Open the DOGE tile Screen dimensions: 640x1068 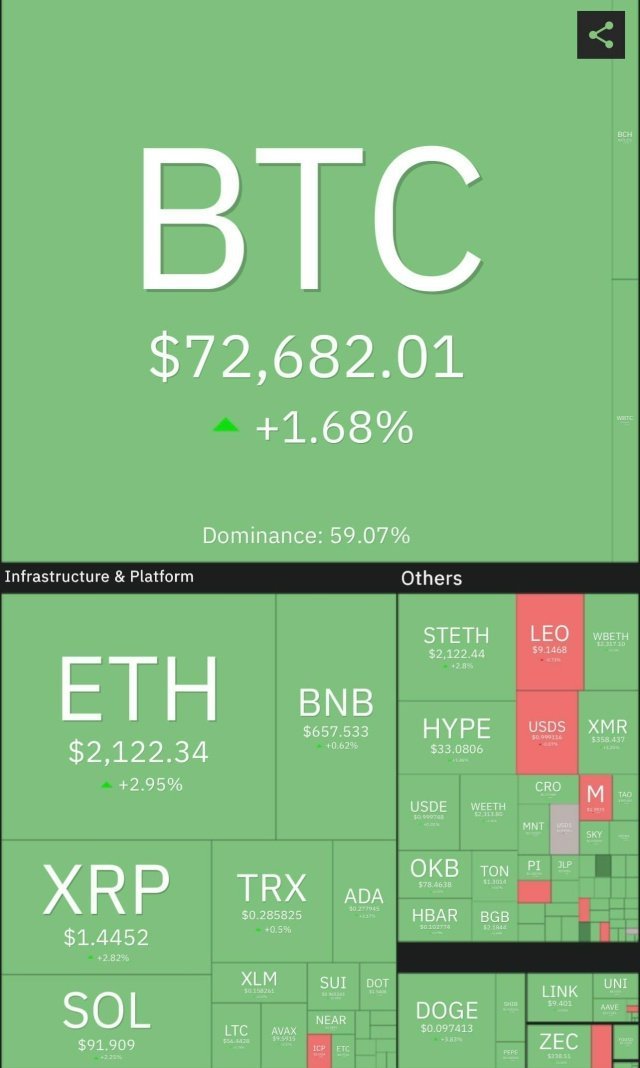click(x=446, y=1020)
